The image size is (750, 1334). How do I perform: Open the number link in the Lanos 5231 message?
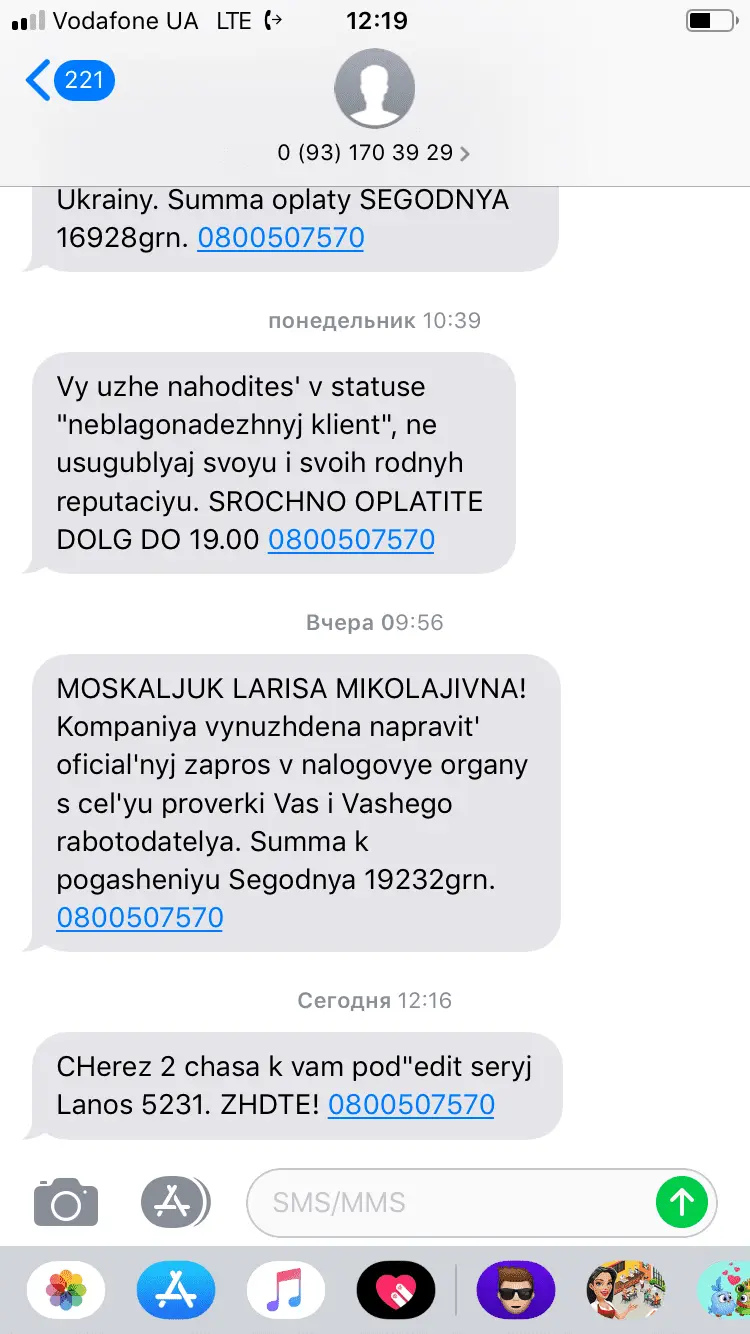tap(411, 1104)
